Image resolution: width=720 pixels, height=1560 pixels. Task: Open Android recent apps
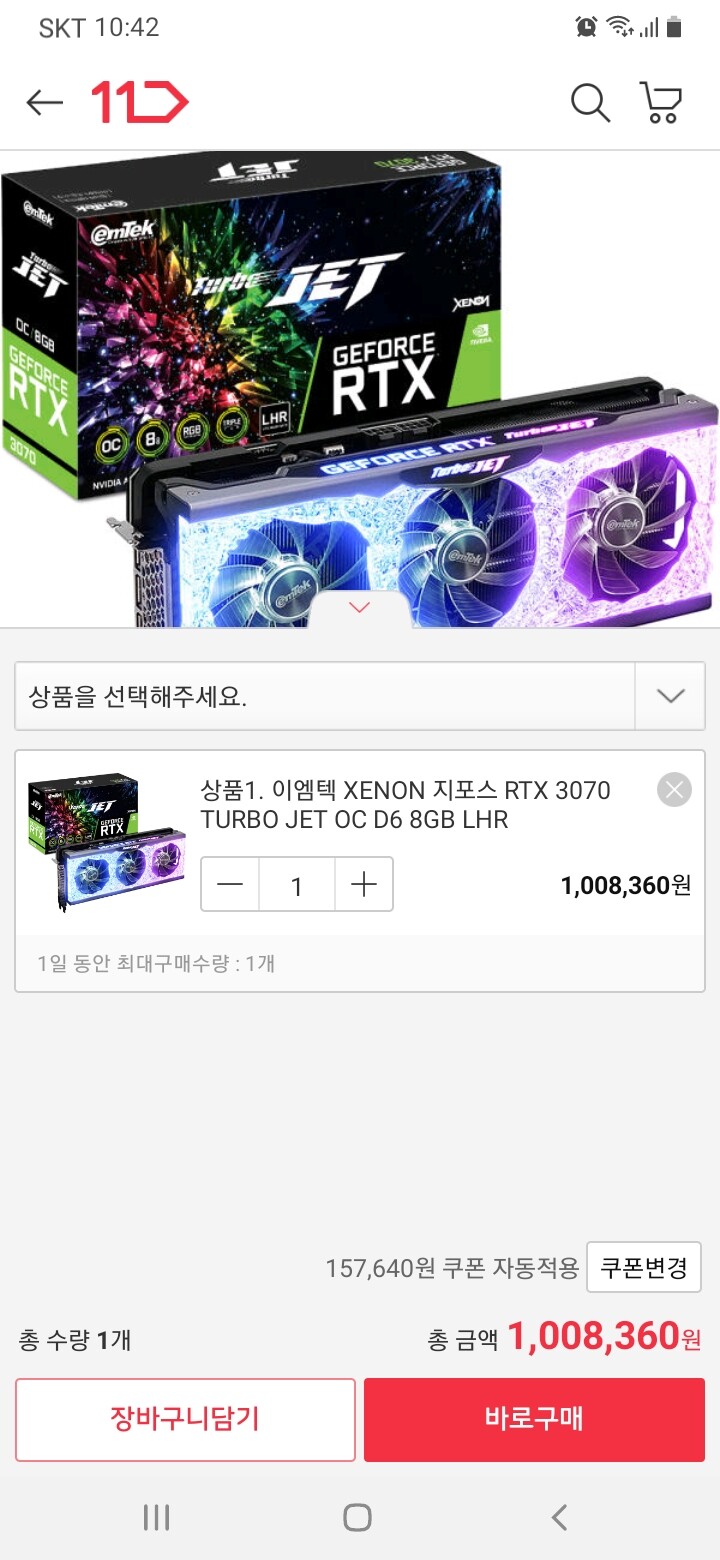(156, 1517)
